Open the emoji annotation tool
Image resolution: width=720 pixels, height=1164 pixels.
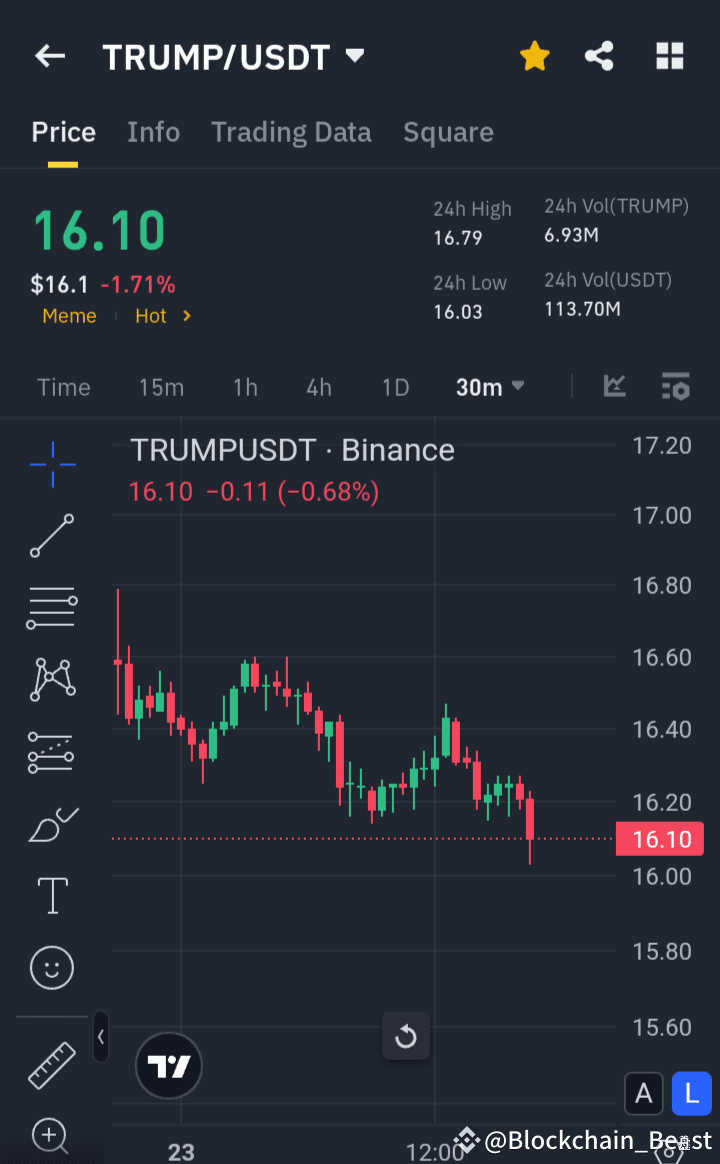click(x=51, y=968)
